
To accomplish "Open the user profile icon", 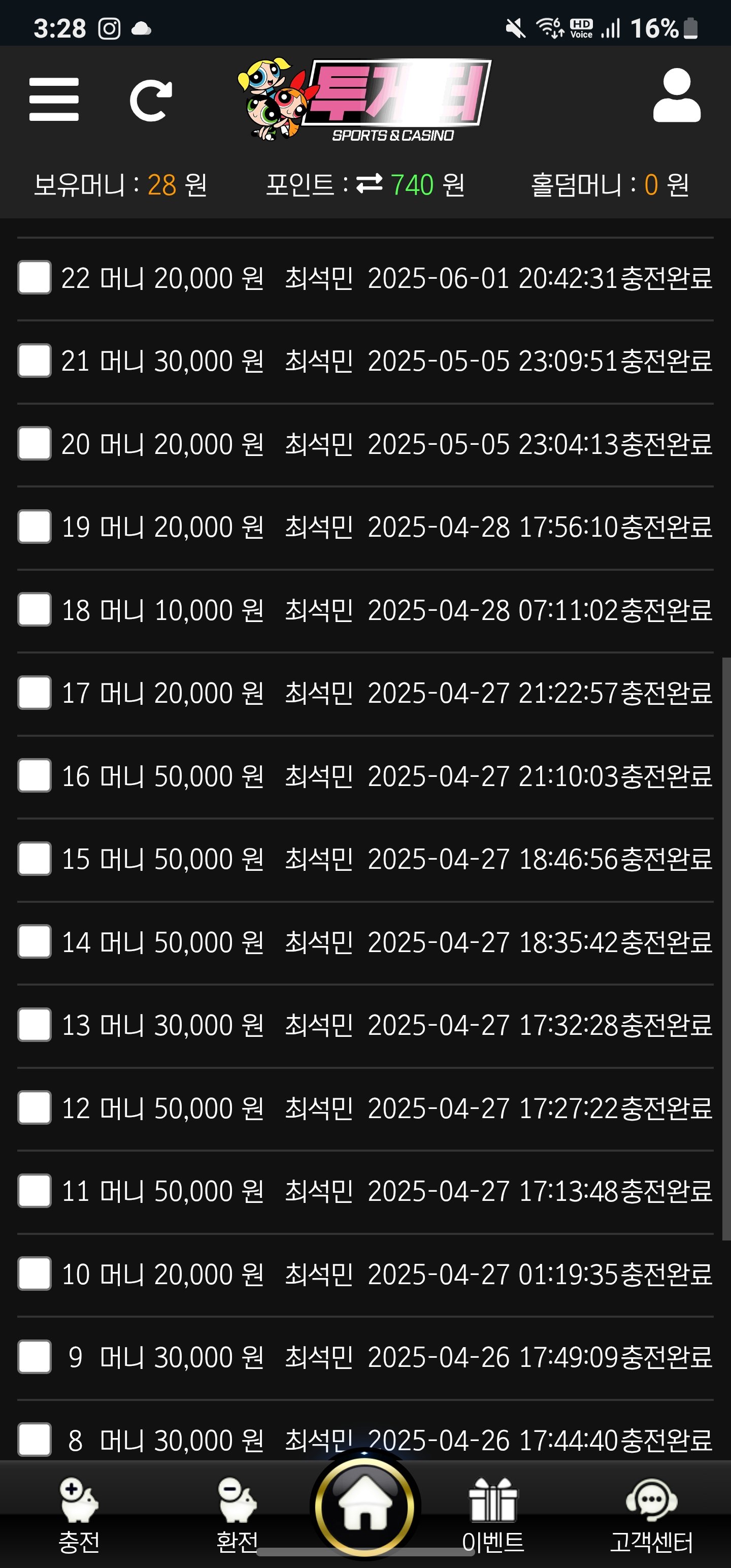I will coord(676,96).
